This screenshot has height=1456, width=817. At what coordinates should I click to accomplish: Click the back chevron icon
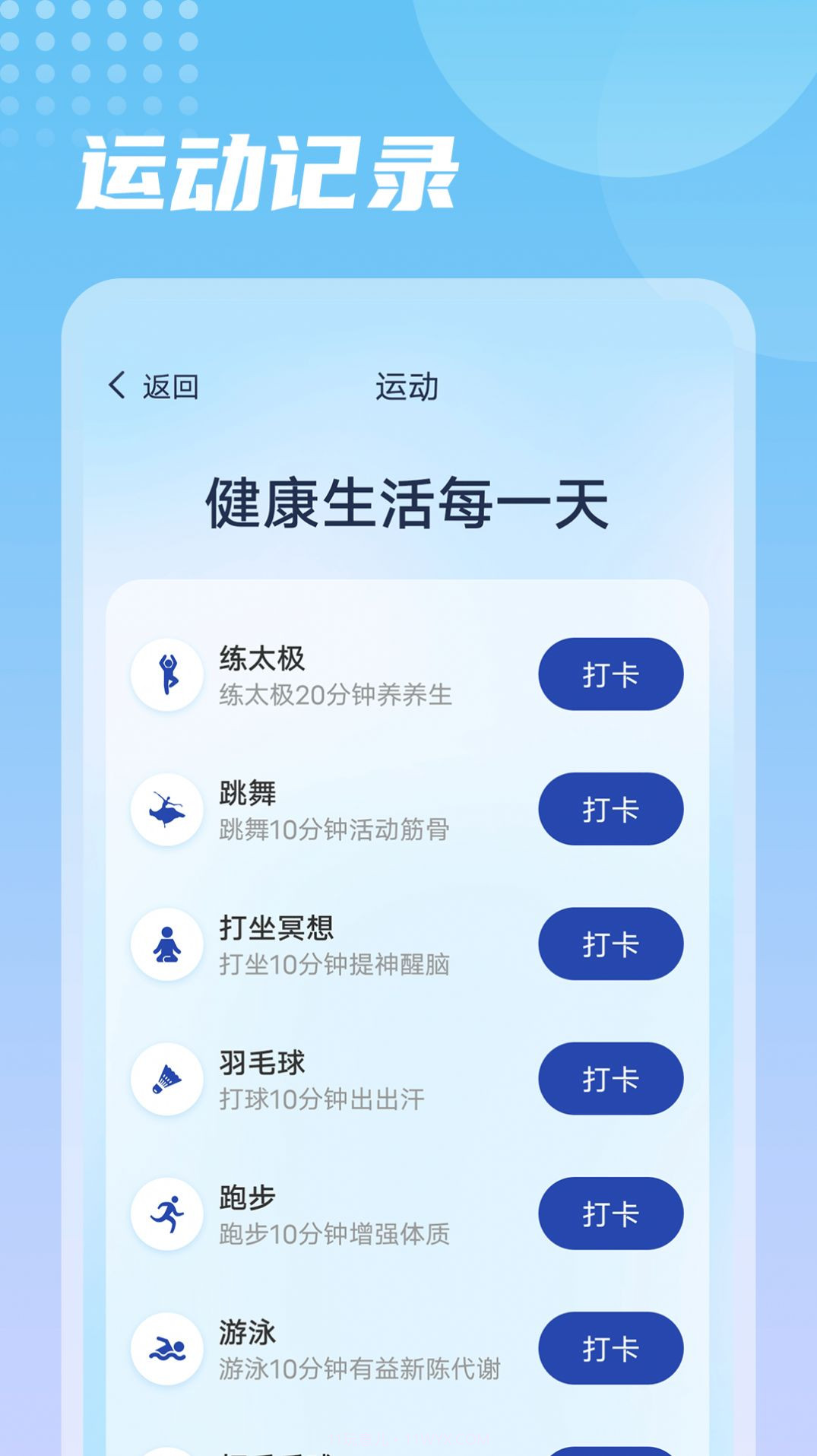point(117,385)
